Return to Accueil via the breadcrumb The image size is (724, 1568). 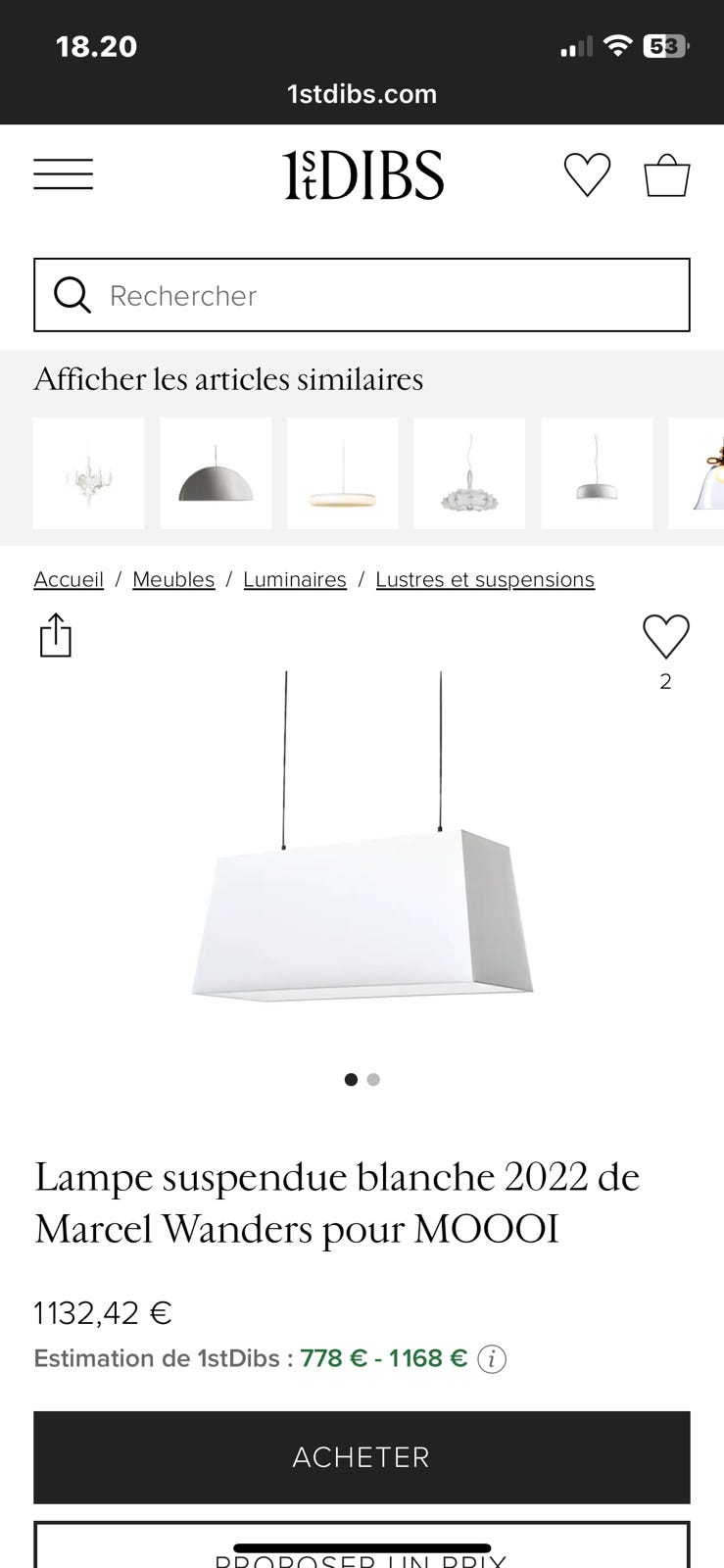click(x=69, y=579)
